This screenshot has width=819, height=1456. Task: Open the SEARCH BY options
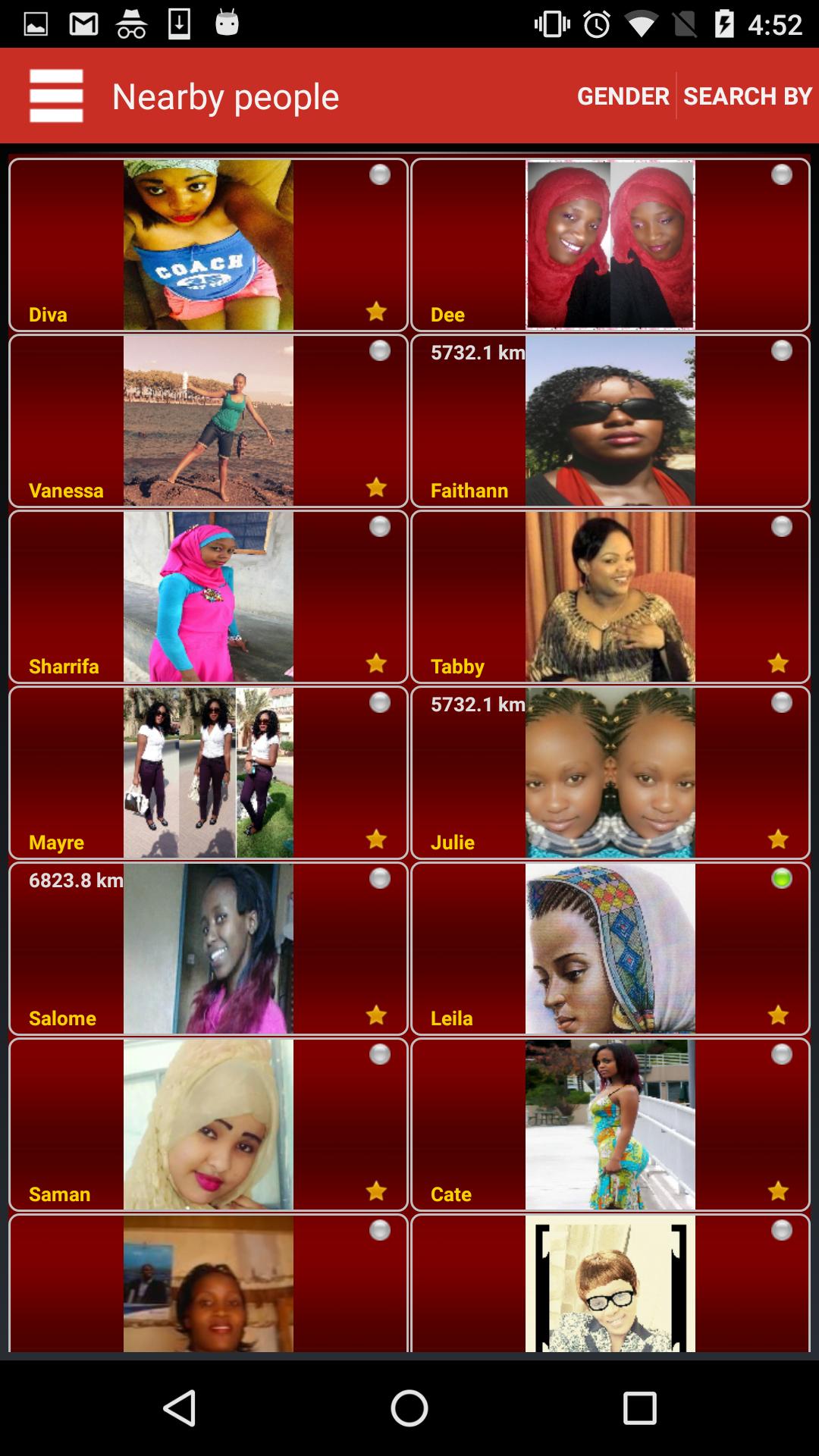point(747,96)
